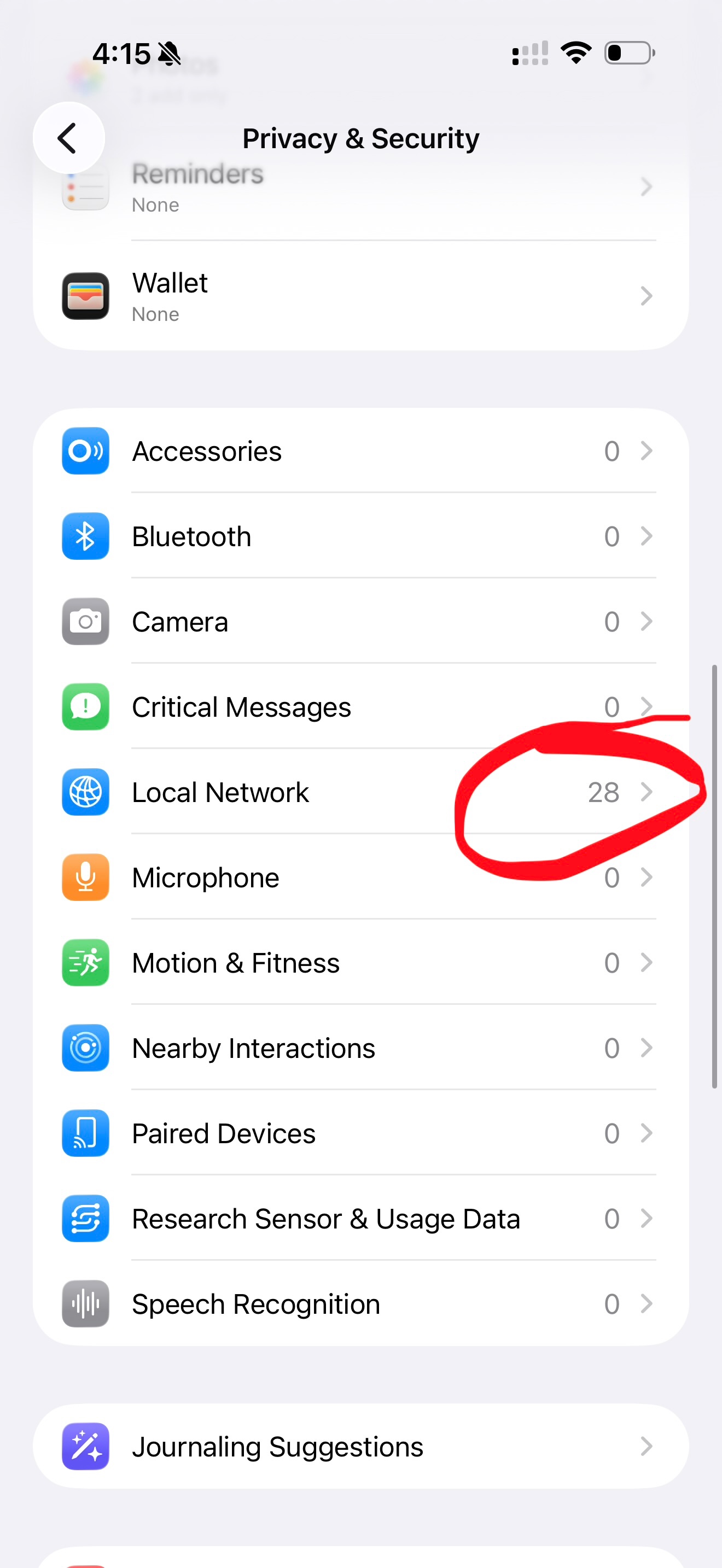This screenshot has width=722, height=1568.
Task: Open Reminders privacy settings
Action: [x=361, y=188]
